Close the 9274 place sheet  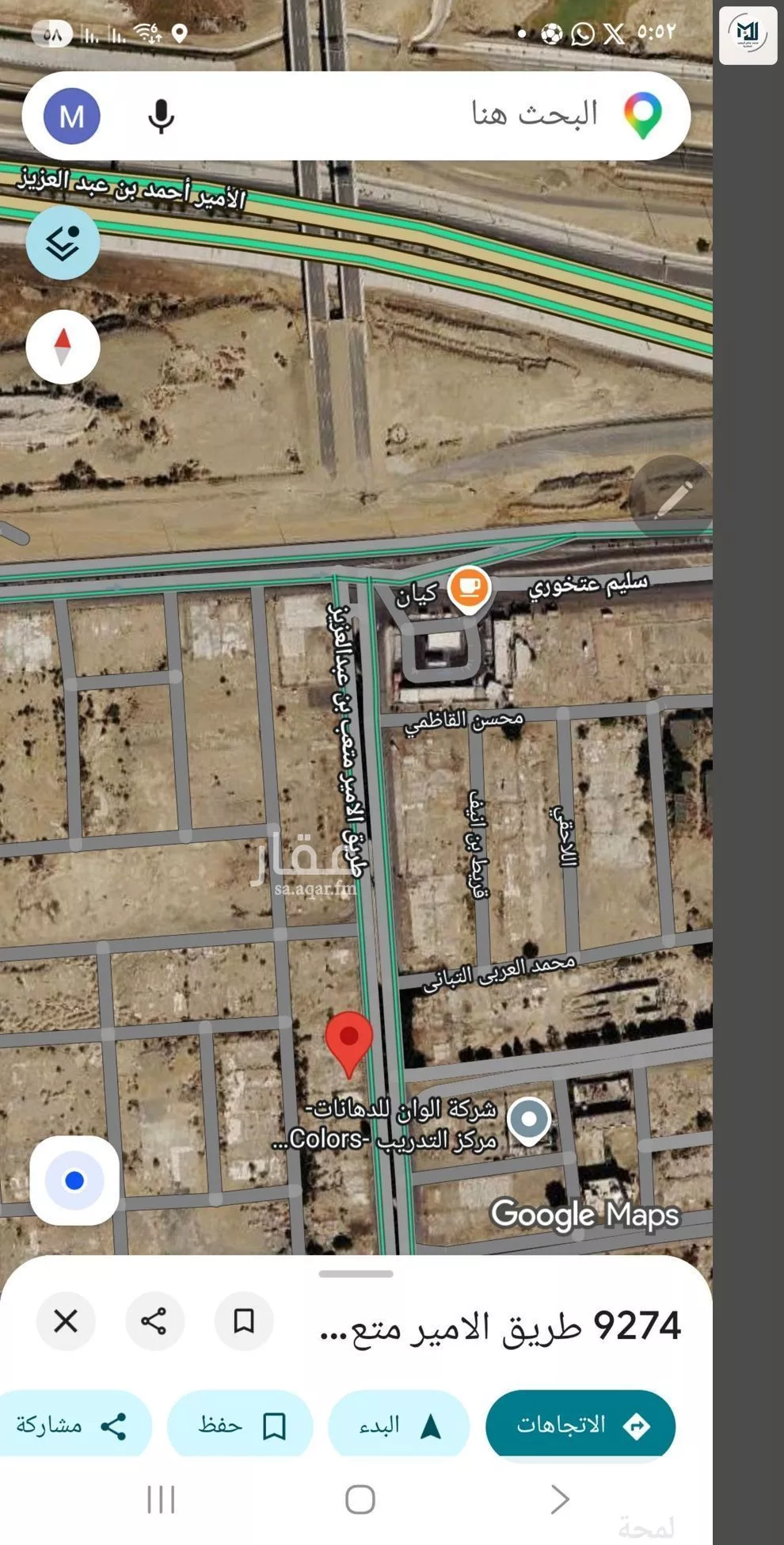(x=66, y=1321)
